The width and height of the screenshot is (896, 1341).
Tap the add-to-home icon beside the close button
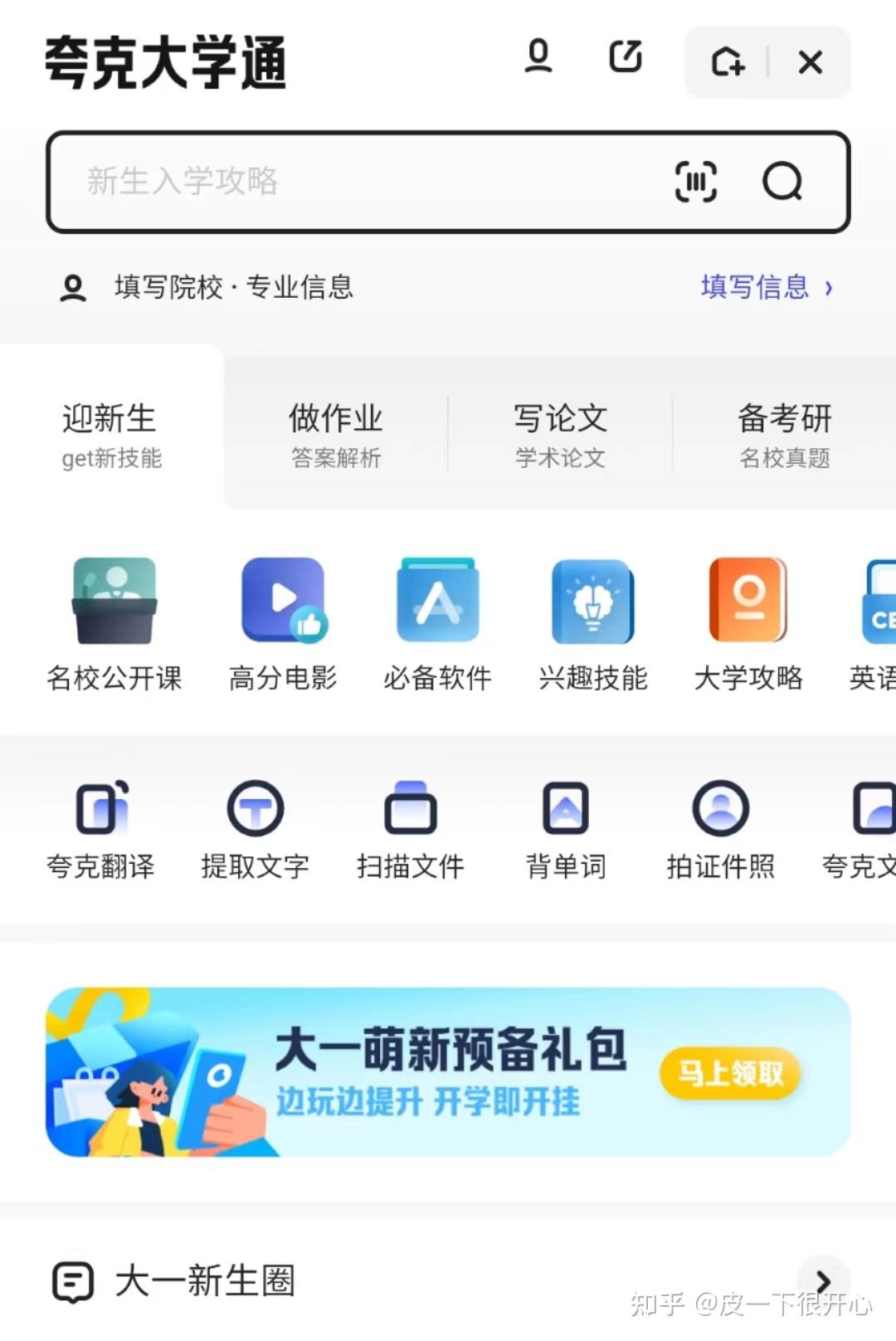coord(728,62)
